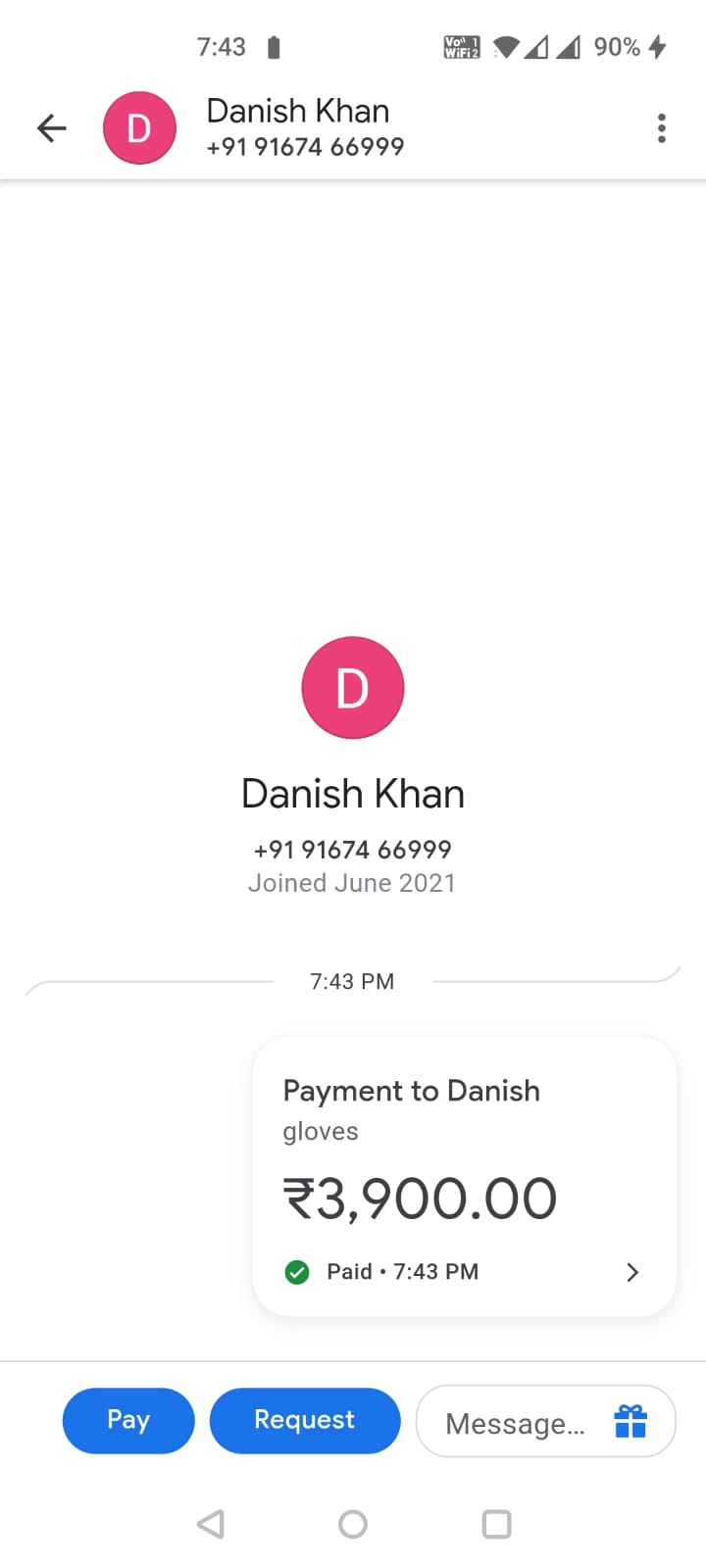This screenshot has width=706, height=1568.
Task: Open the three-dot overflow menu
Action: click(x=662, y=128)
